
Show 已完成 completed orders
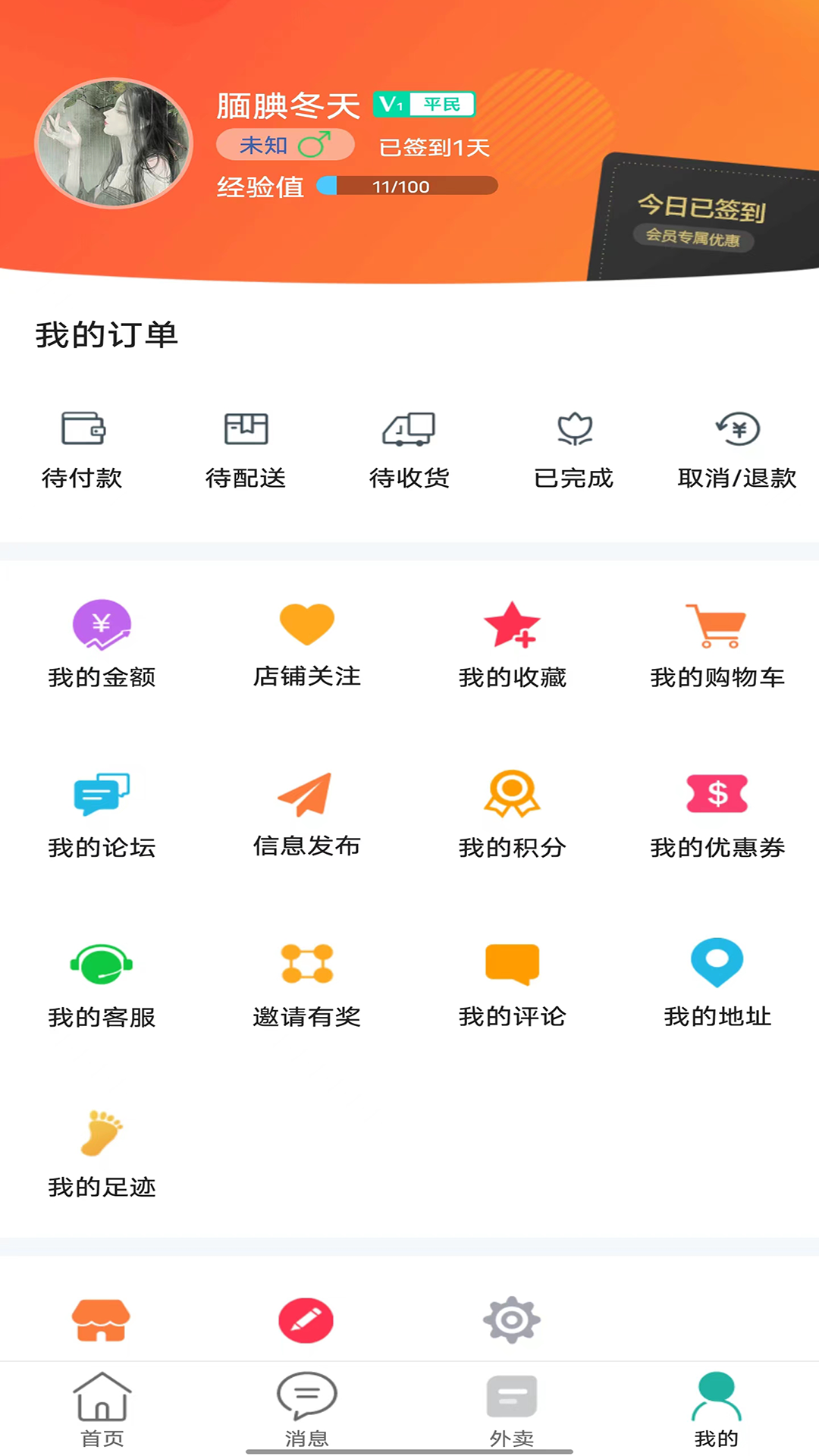pyautogui.click(x=574, y=449)
